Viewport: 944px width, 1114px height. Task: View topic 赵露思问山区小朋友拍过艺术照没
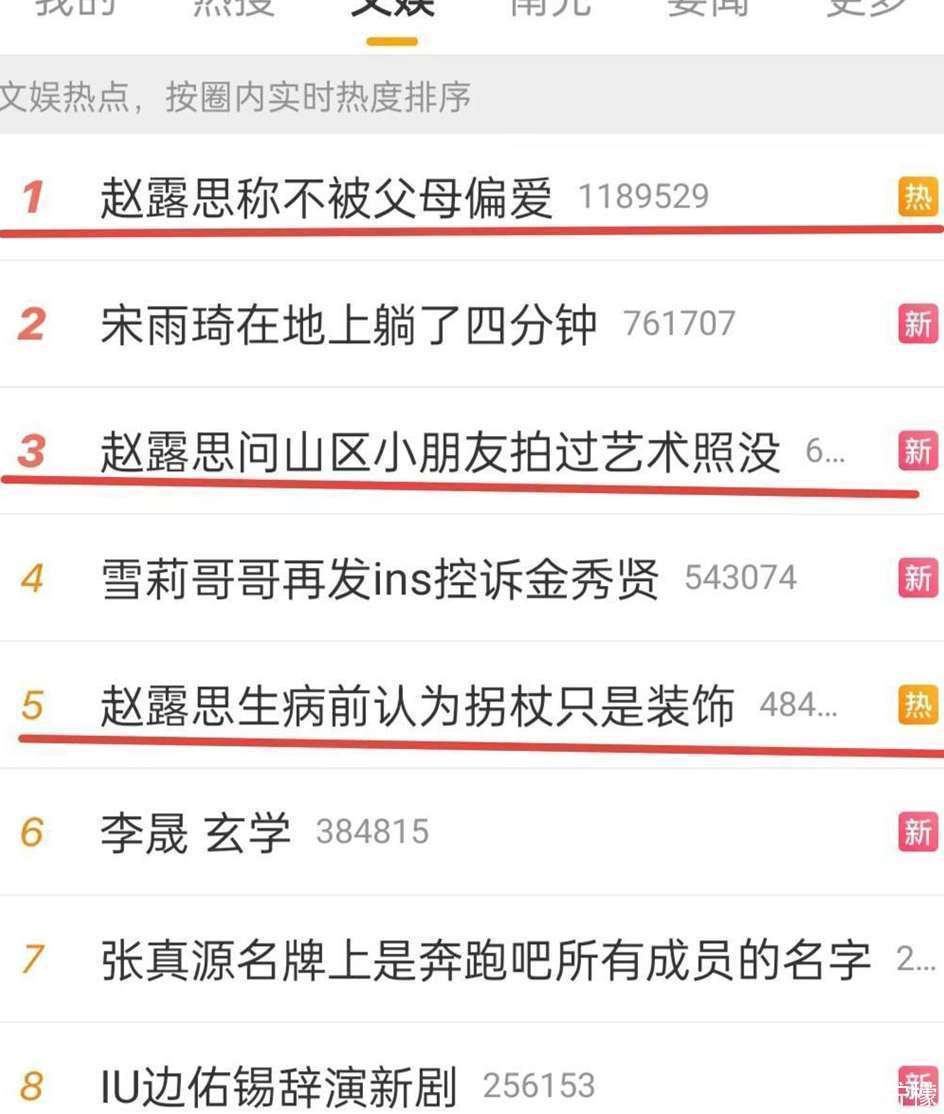(439, 452)
